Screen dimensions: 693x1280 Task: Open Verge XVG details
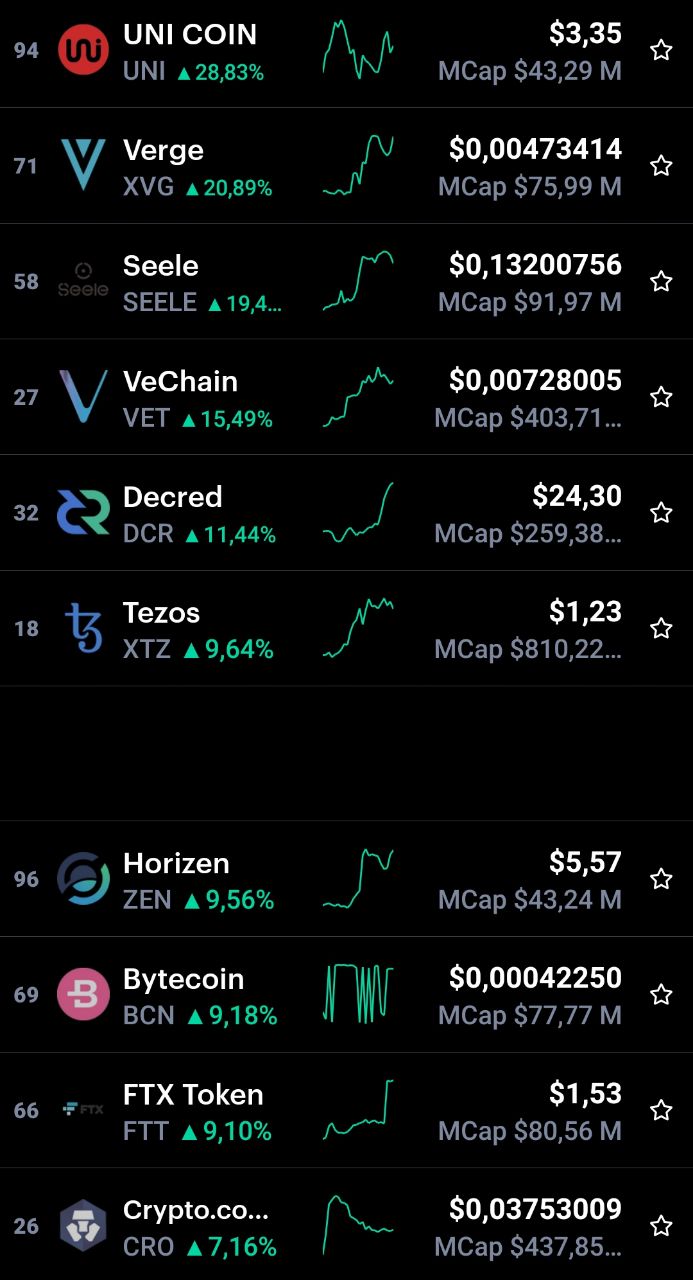click(x=346, y=166)
